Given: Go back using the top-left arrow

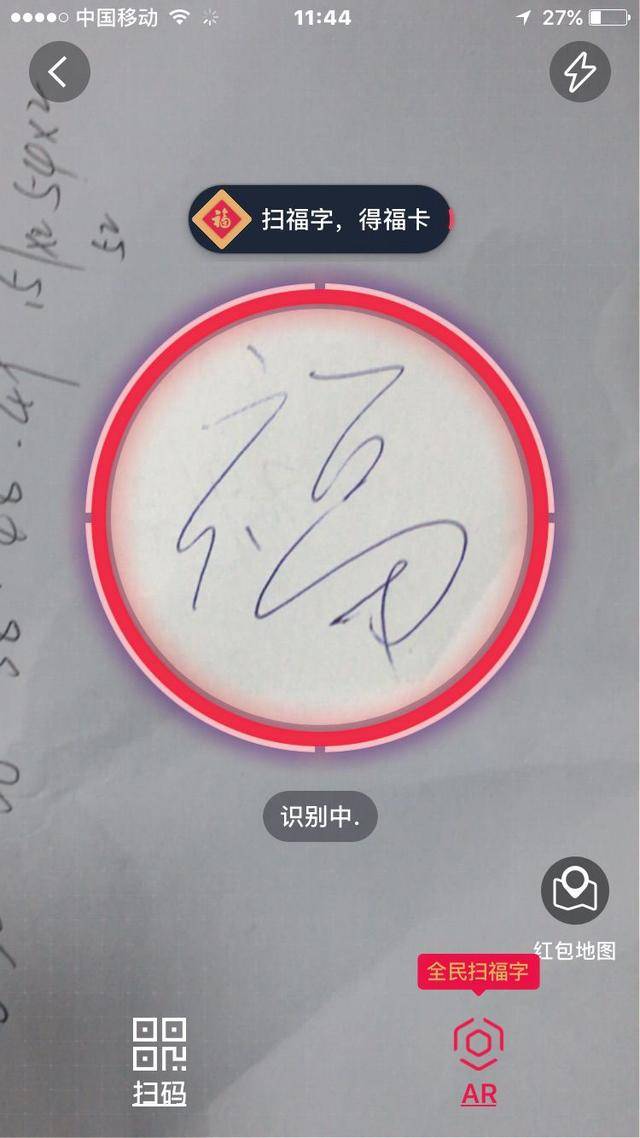Looking at the screenshot, I should 59,72.
